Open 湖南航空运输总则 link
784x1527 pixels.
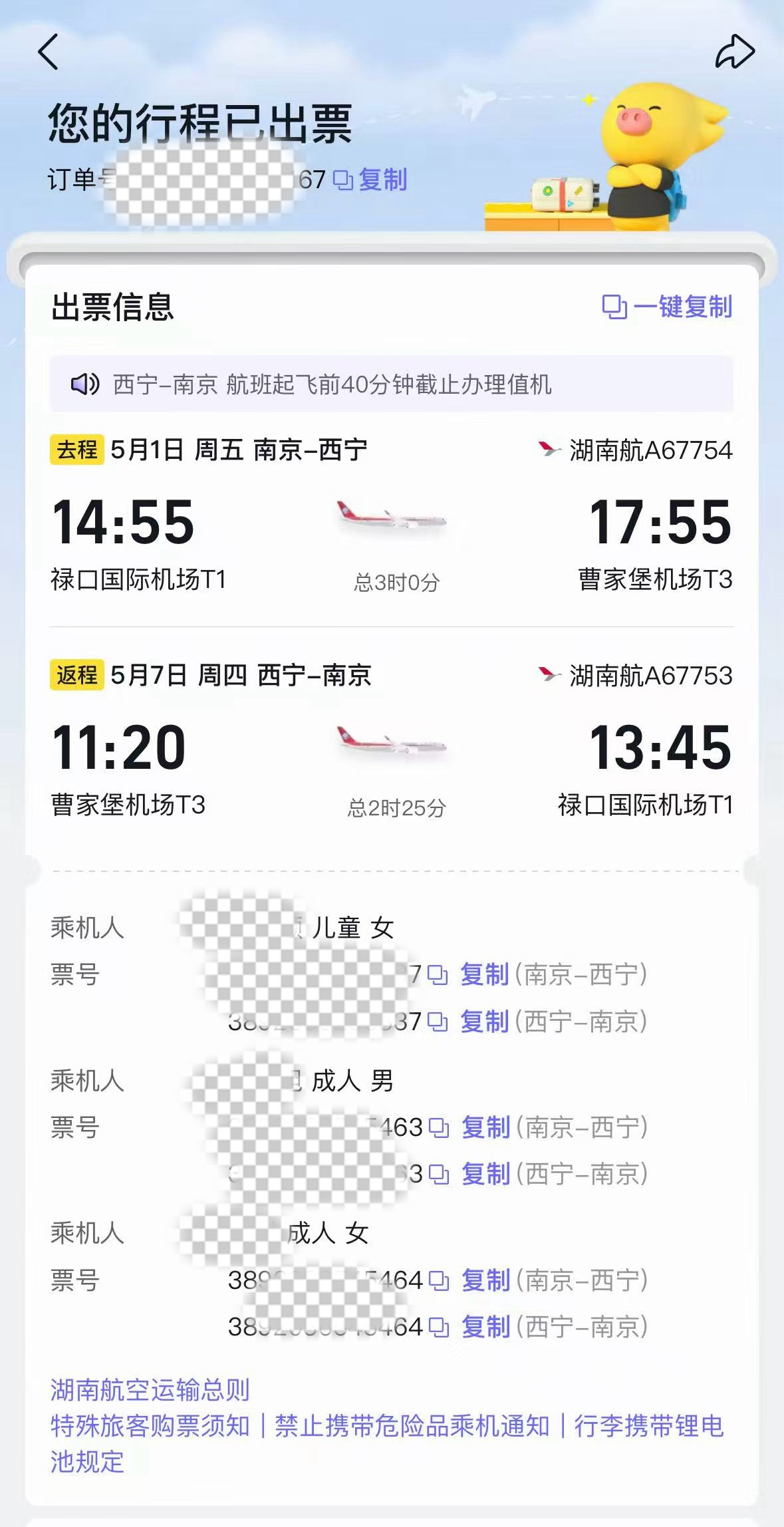(x=150, y=1389)
